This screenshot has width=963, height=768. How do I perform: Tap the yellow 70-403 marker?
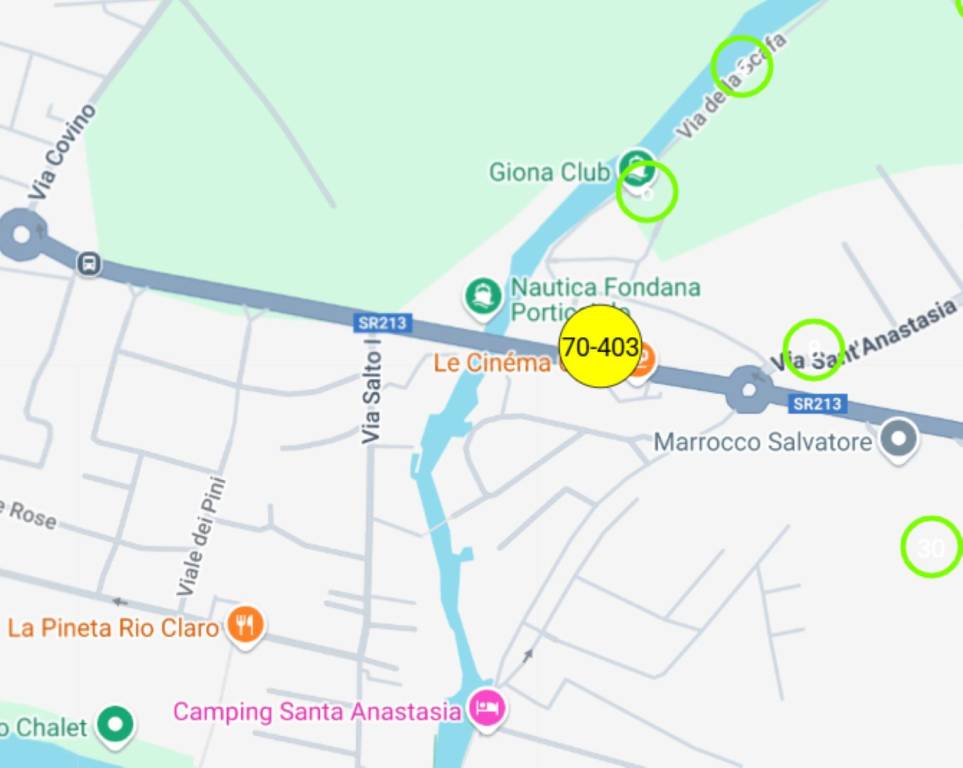[599, 348]
